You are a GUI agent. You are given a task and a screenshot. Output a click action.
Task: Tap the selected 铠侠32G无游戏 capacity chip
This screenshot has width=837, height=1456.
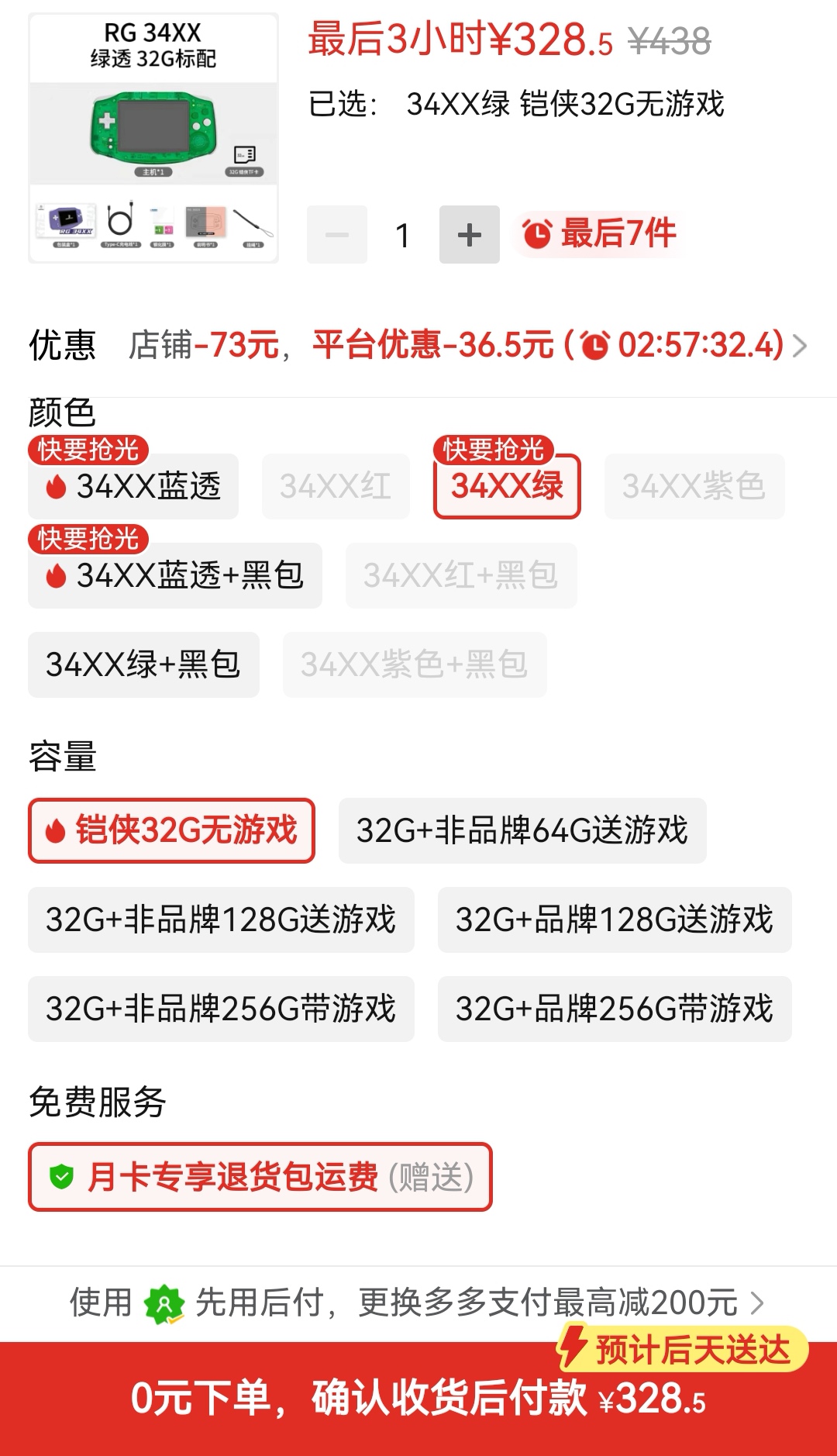(x=171, y=830)
